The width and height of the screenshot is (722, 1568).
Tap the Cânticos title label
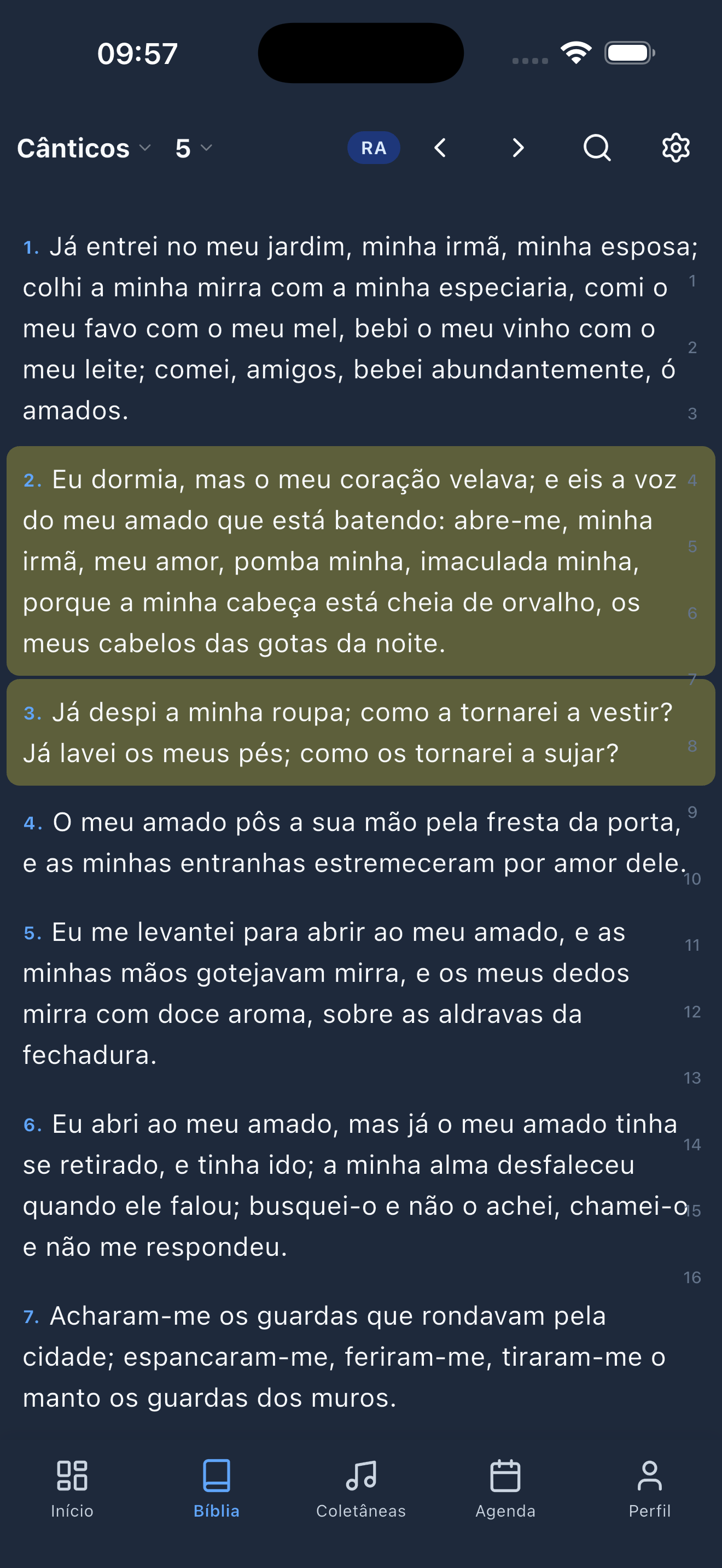click(74, 148)
